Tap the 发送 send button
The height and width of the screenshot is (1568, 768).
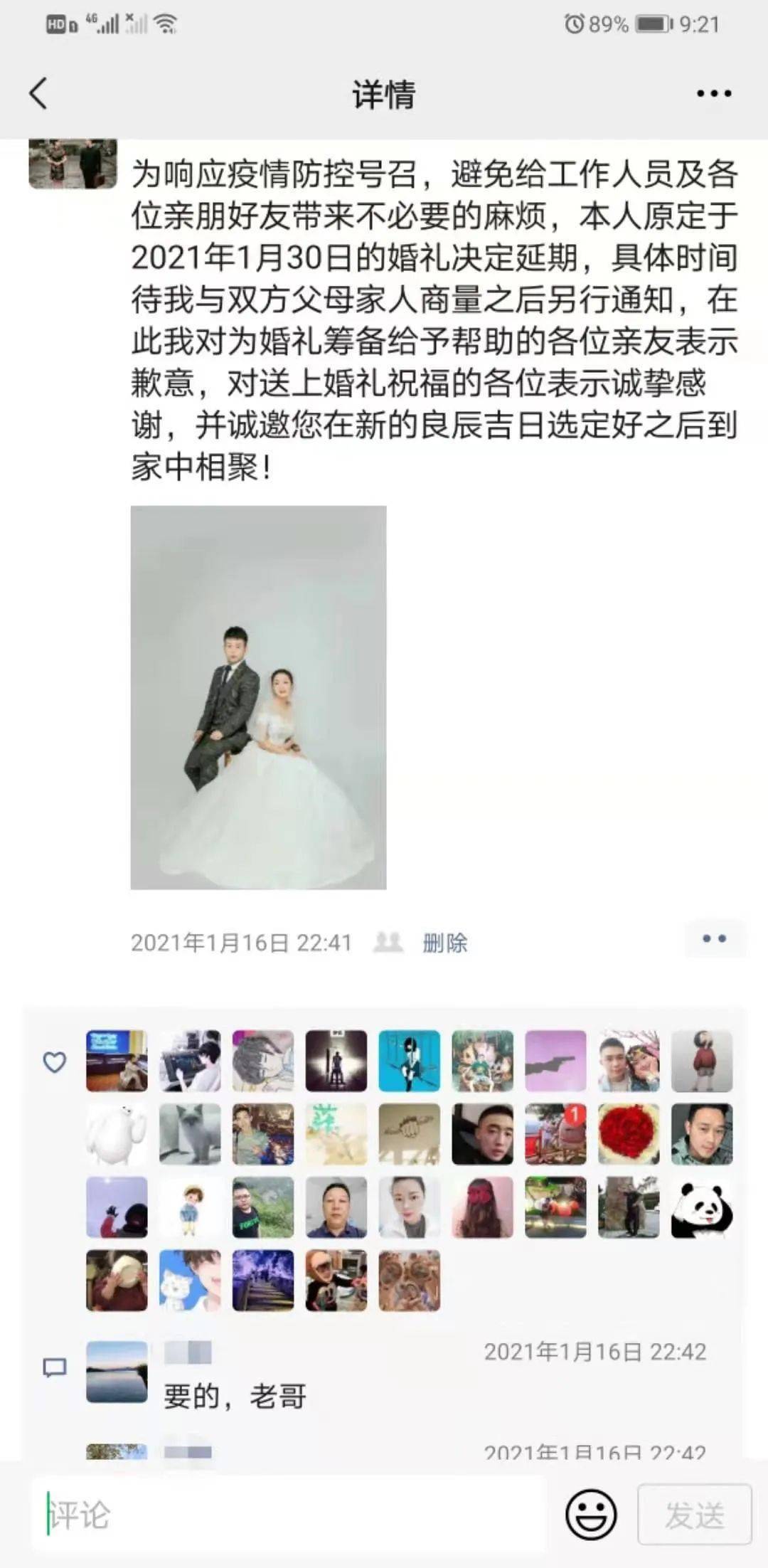(695, 1514)
